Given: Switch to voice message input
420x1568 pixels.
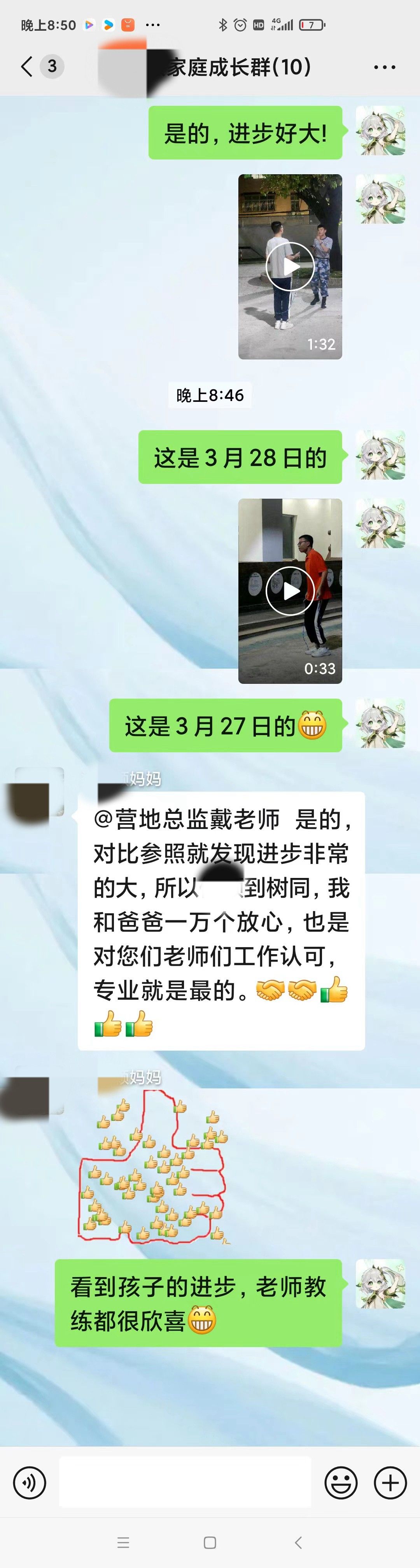Looking at the screenshot, I should tap(29, 1482).
